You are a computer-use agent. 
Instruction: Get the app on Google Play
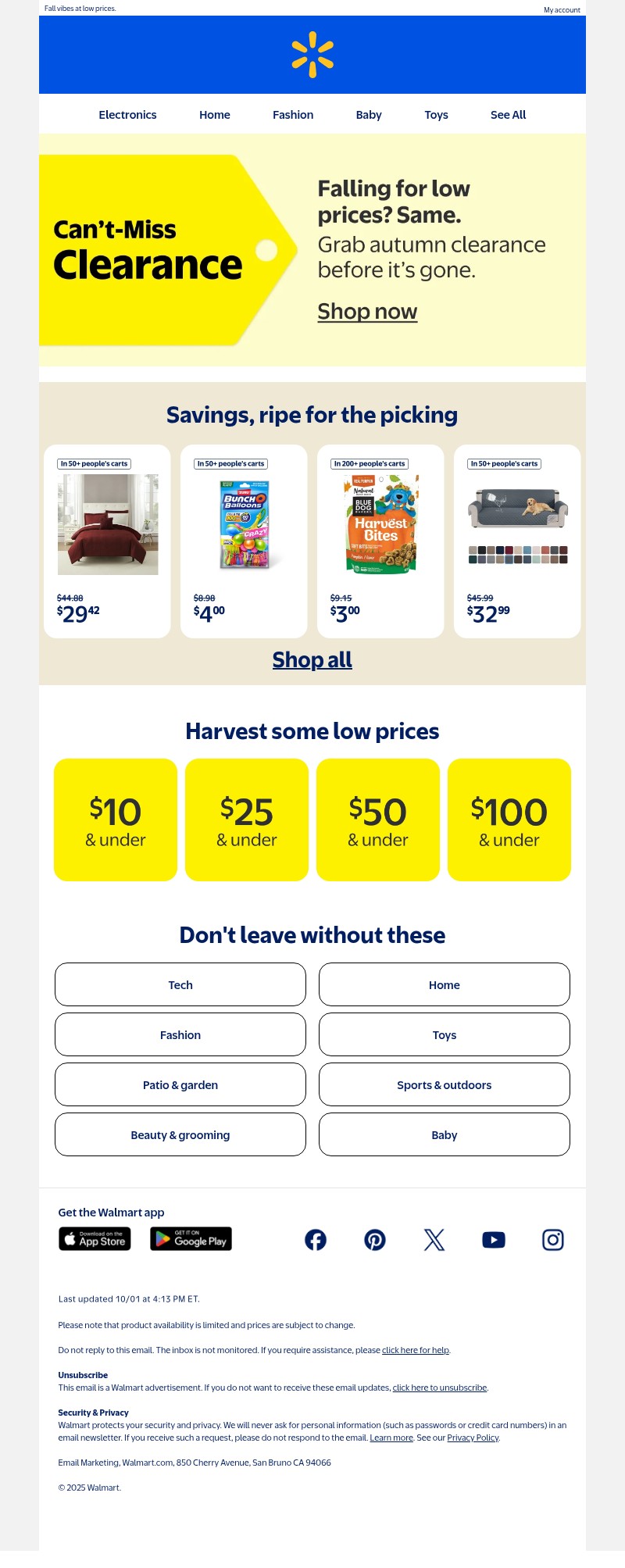(191, 1239)
